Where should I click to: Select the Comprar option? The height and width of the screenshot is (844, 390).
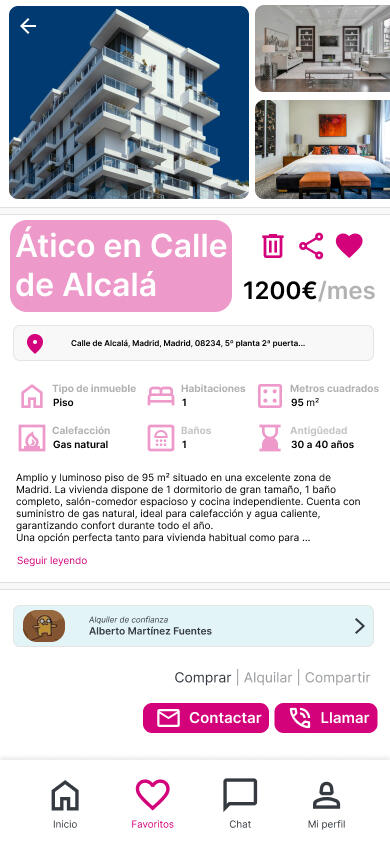point(203,678)
